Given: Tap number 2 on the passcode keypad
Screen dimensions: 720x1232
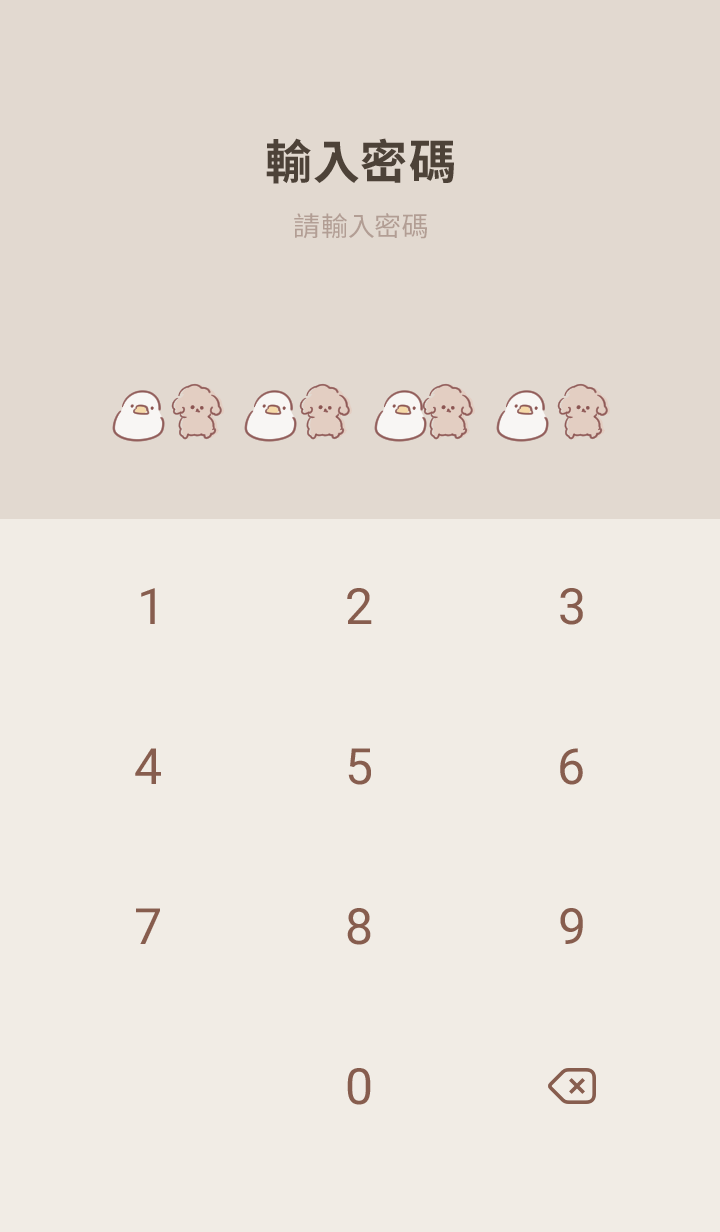Looking at the screenshot, I should (x=359, y=607).
